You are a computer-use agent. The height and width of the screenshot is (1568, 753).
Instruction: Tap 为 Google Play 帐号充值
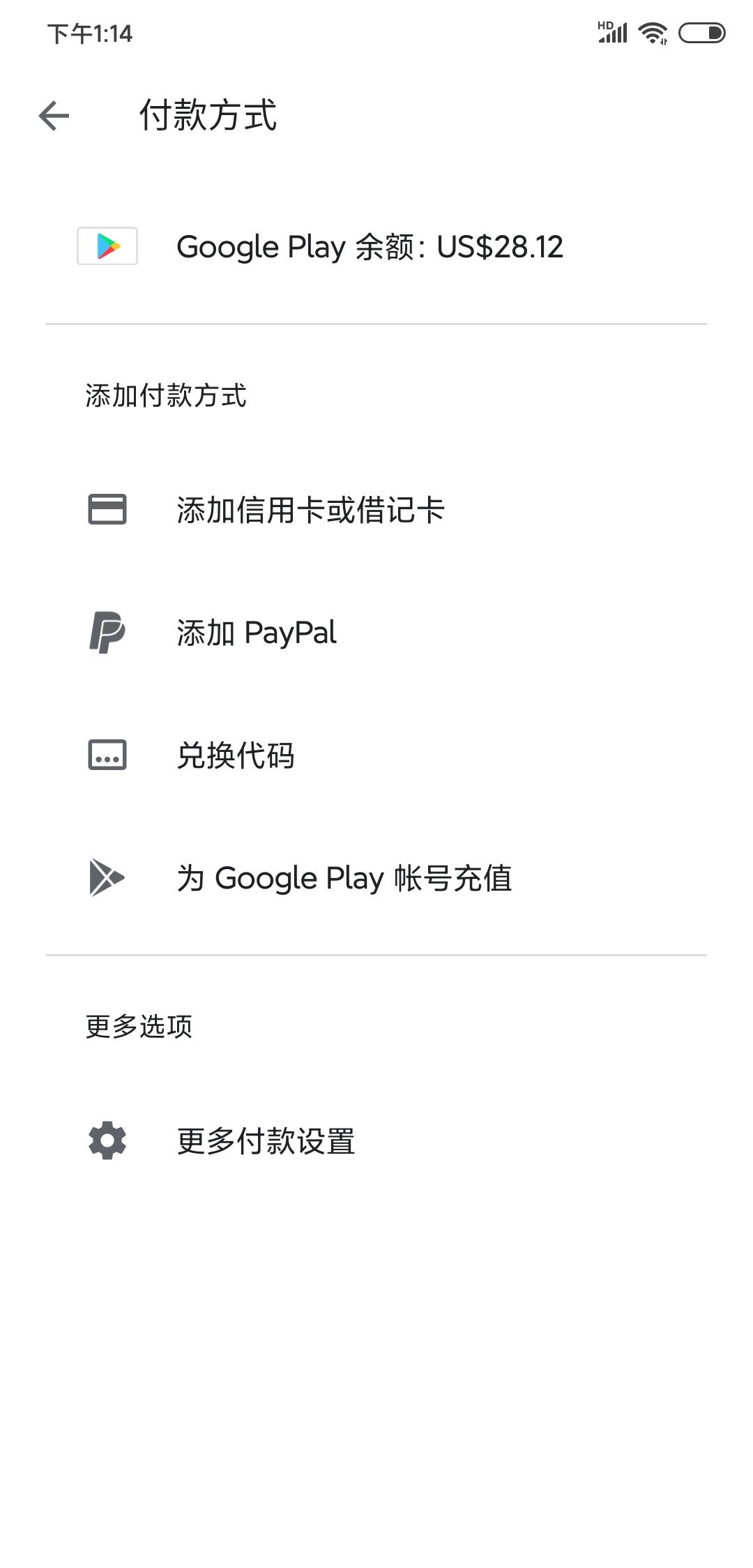pyautogui.click(x=376, y=877)
